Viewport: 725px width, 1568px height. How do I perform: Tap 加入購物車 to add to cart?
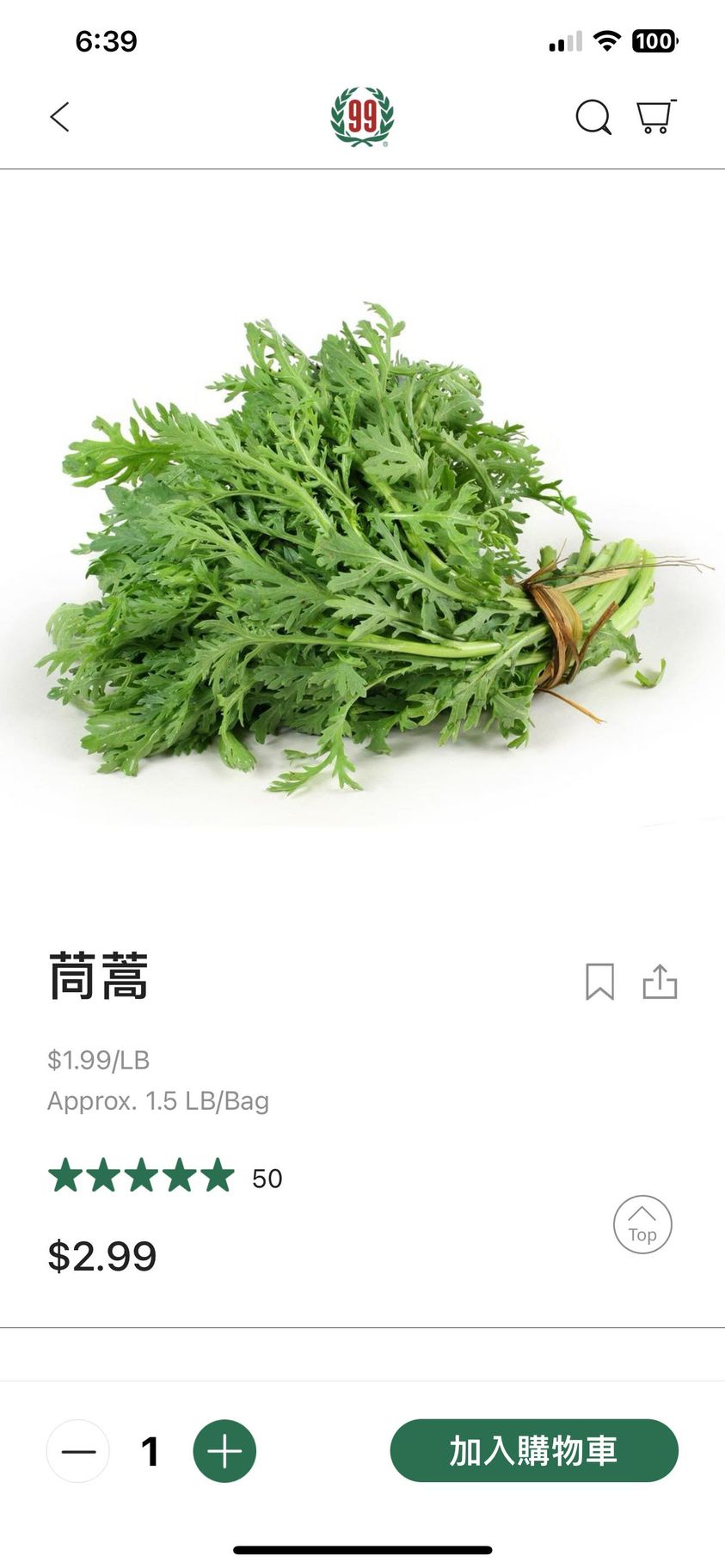tap(534, 1450)
